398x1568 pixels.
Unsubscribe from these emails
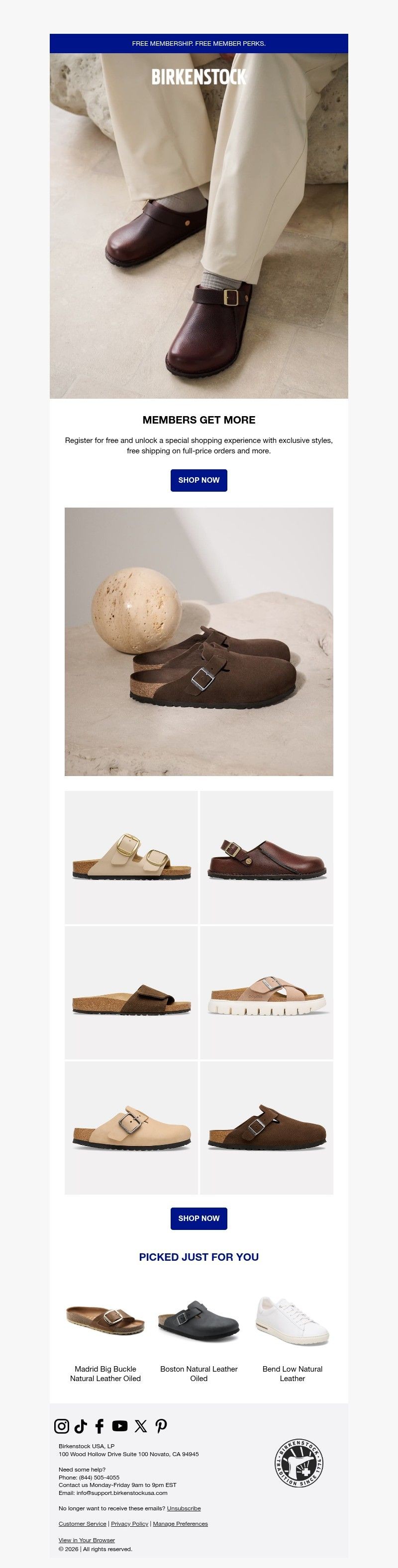[x=184, y=1508]
